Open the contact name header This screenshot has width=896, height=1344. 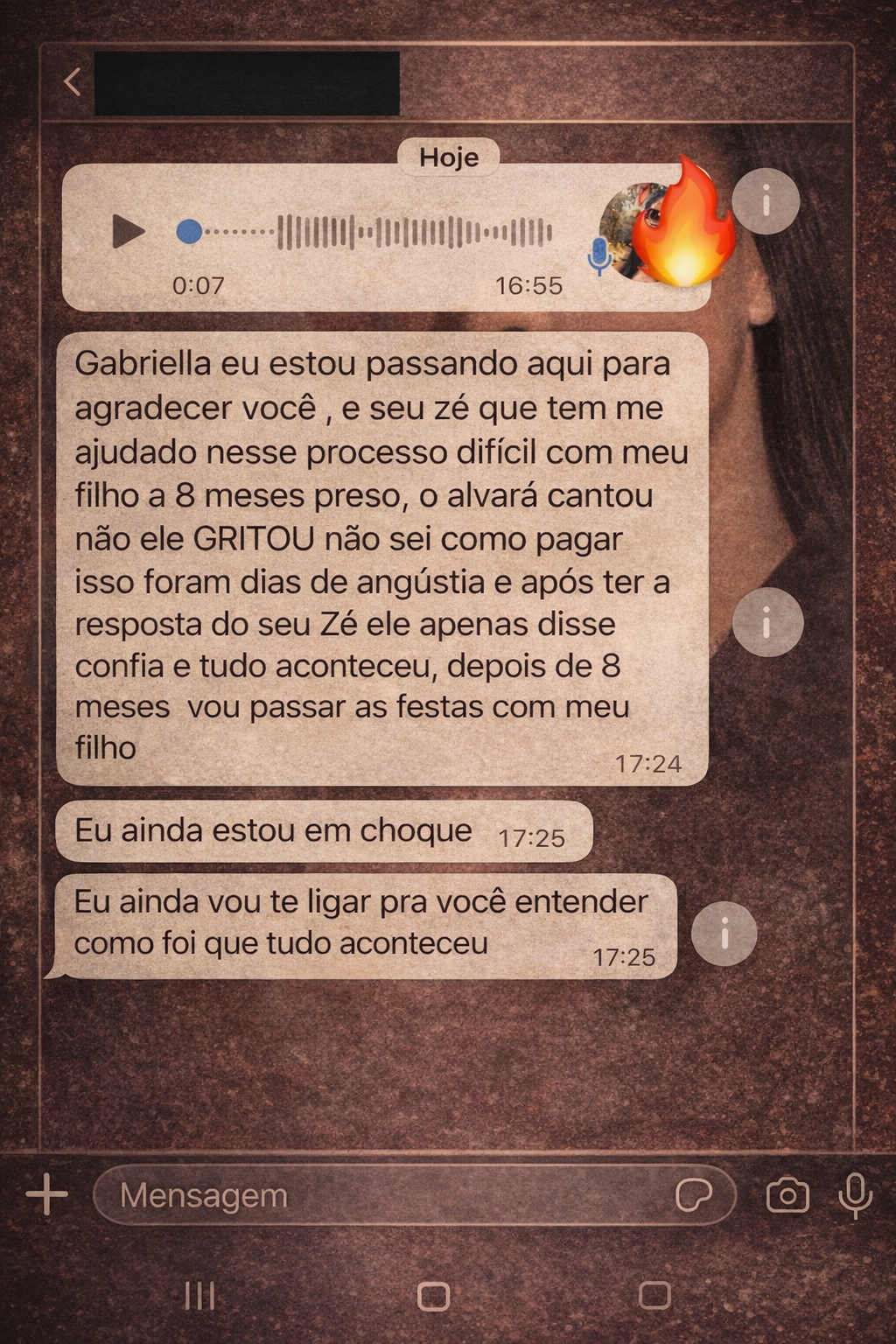coord(245,83)
